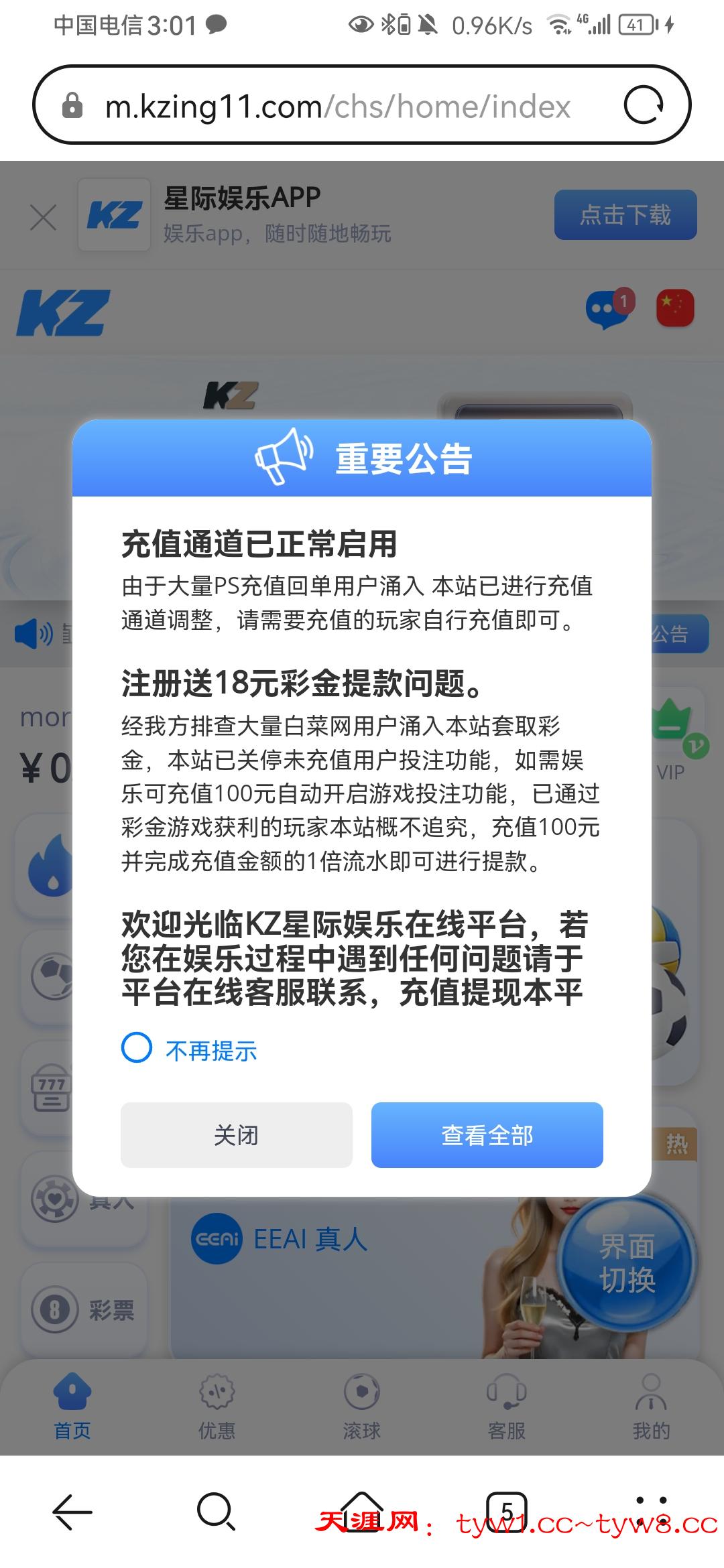Reload the page in the browser
This screenshot has width=724, height=1568.
point(644,105)
